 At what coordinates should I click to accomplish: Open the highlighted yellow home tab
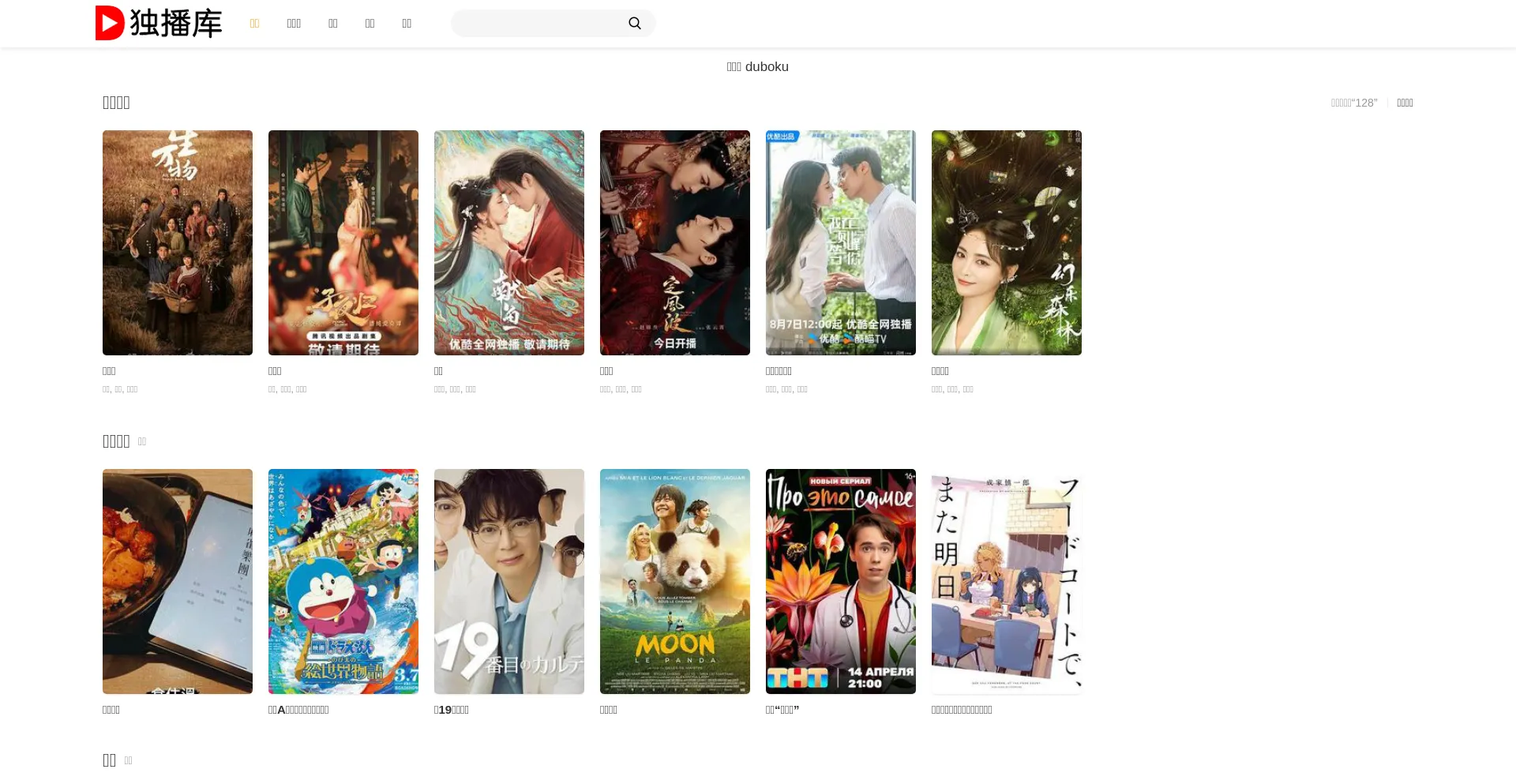click(254, 24)
